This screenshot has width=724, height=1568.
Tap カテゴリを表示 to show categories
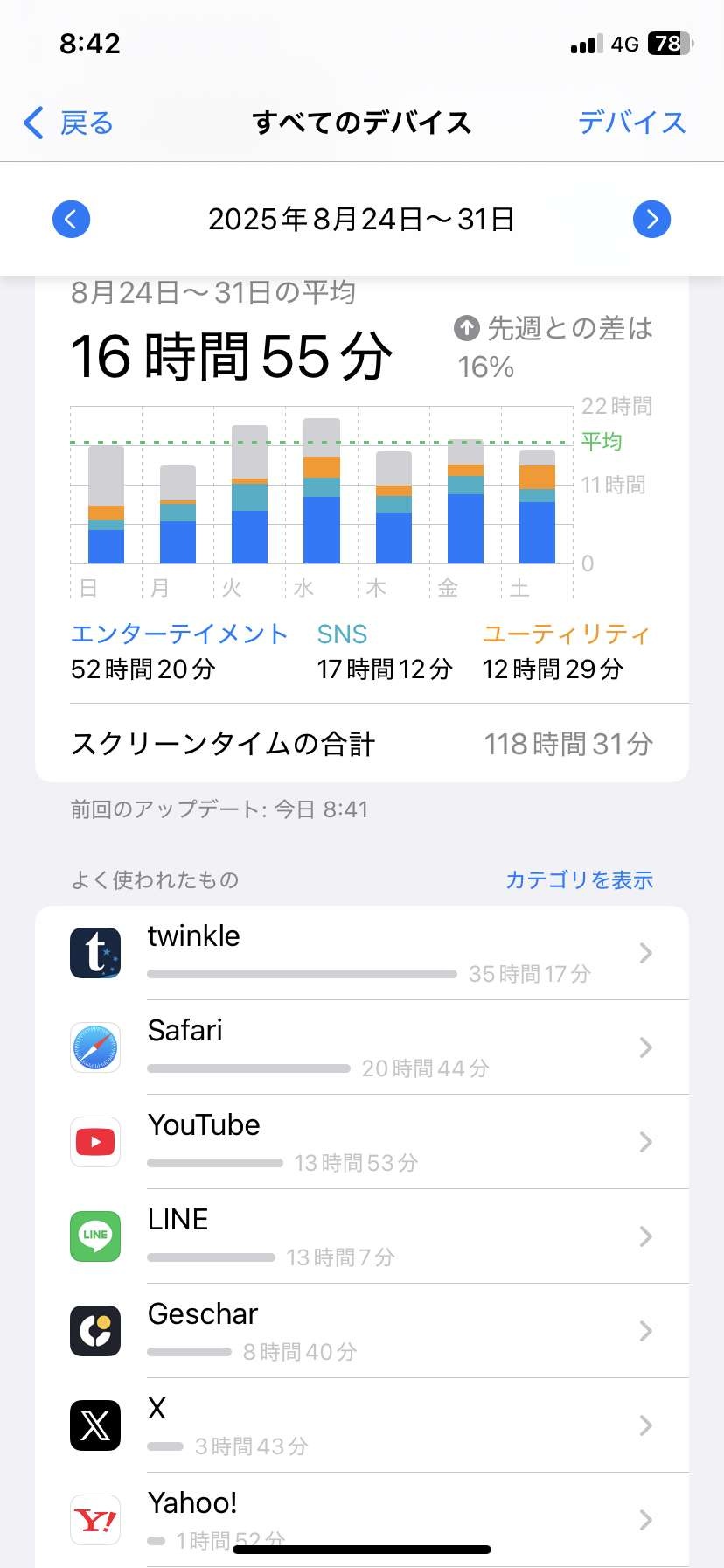579,879
